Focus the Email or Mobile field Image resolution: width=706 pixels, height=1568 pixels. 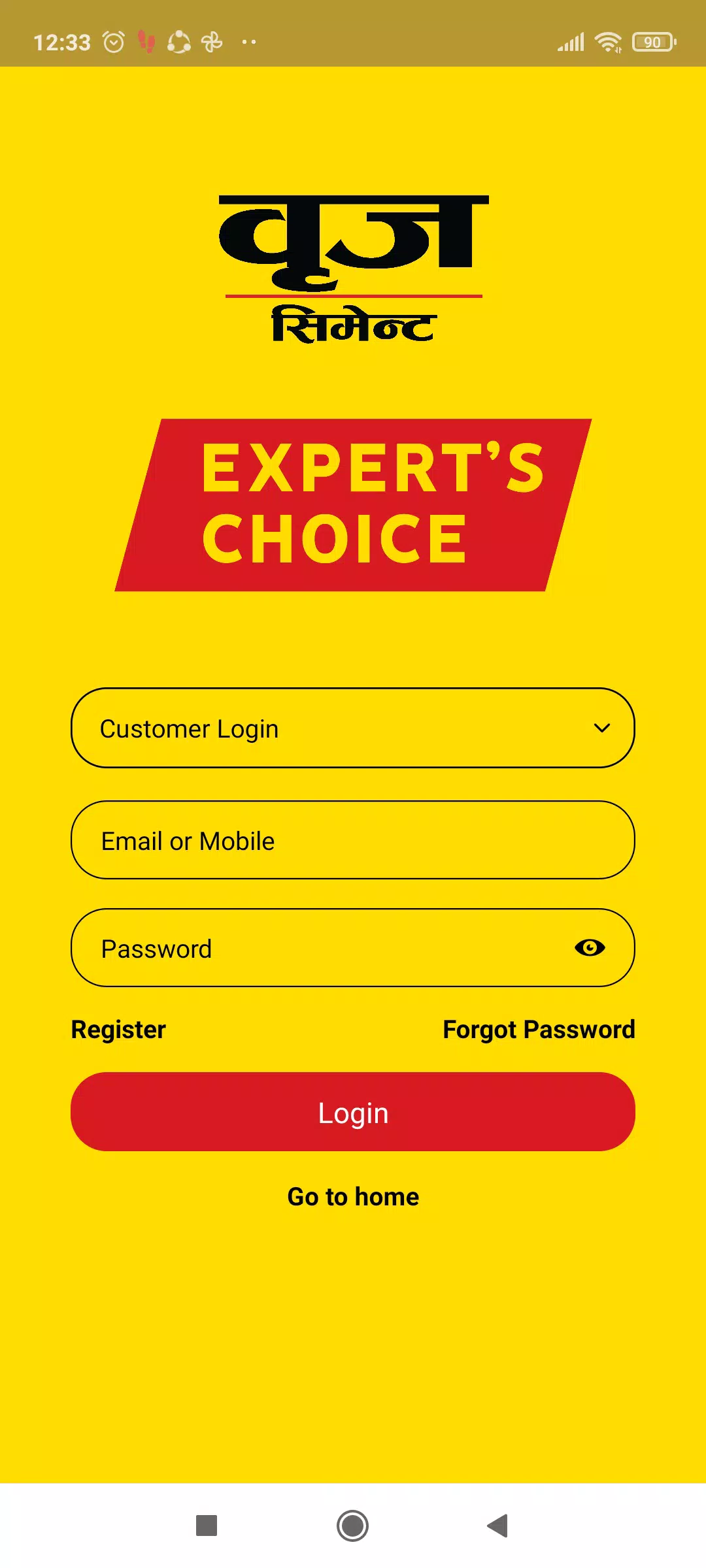click(352, 841)
